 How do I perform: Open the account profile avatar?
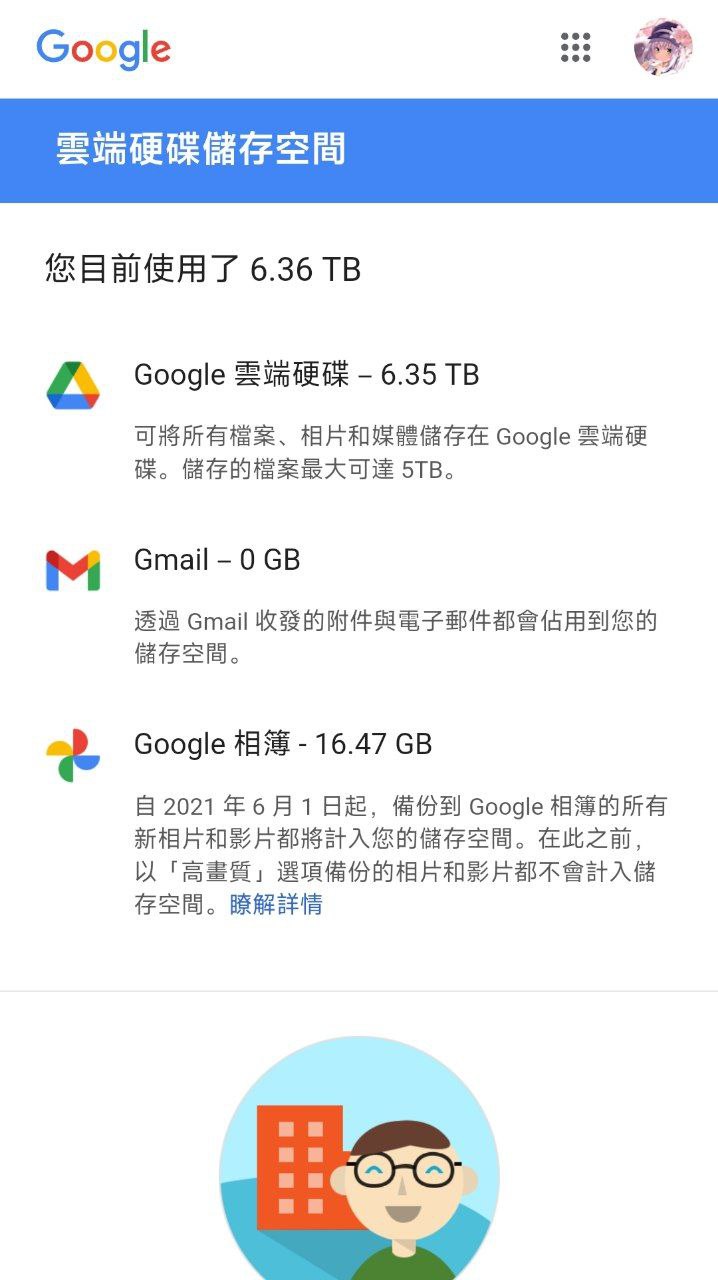663,47
